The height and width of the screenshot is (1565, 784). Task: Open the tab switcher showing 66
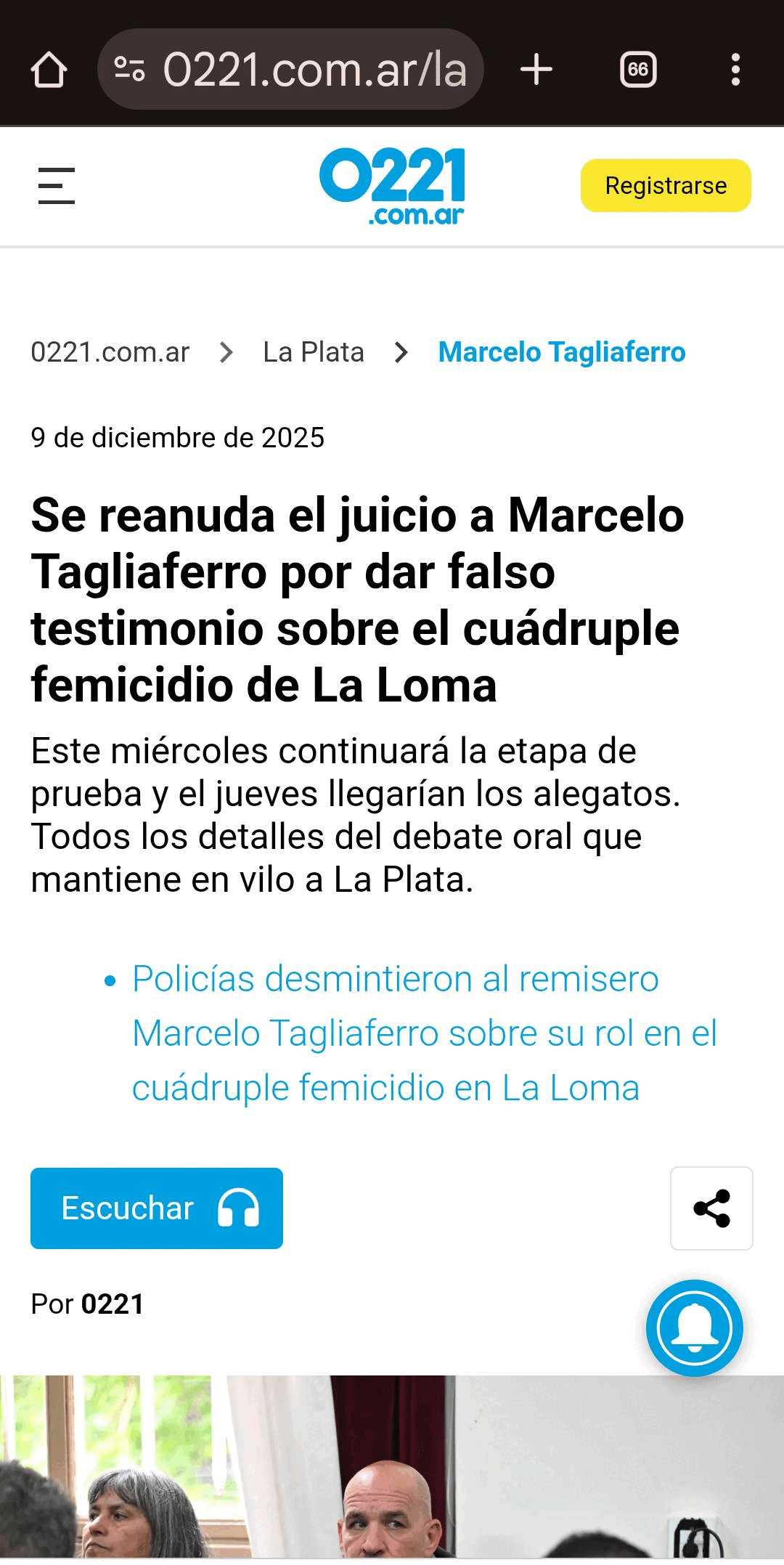click(638, 70)
